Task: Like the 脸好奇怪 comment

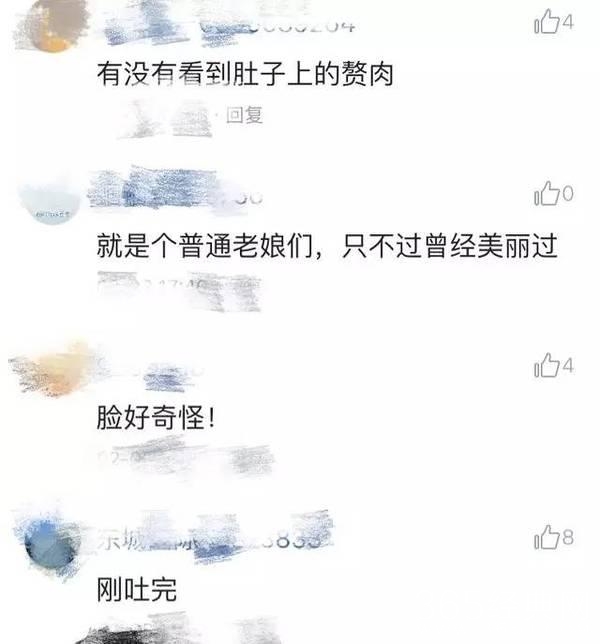Action: tap(548, 366)
